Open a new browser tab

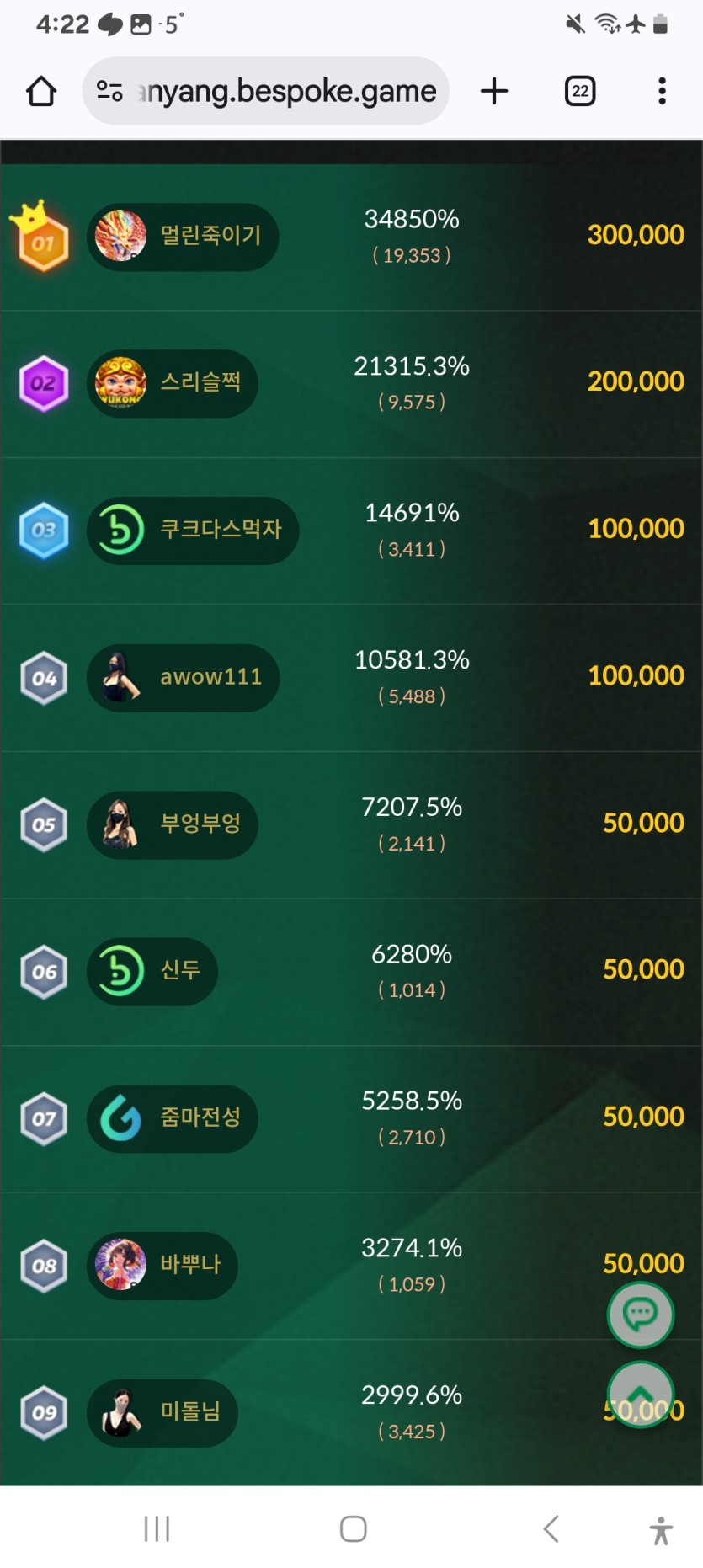494,91
